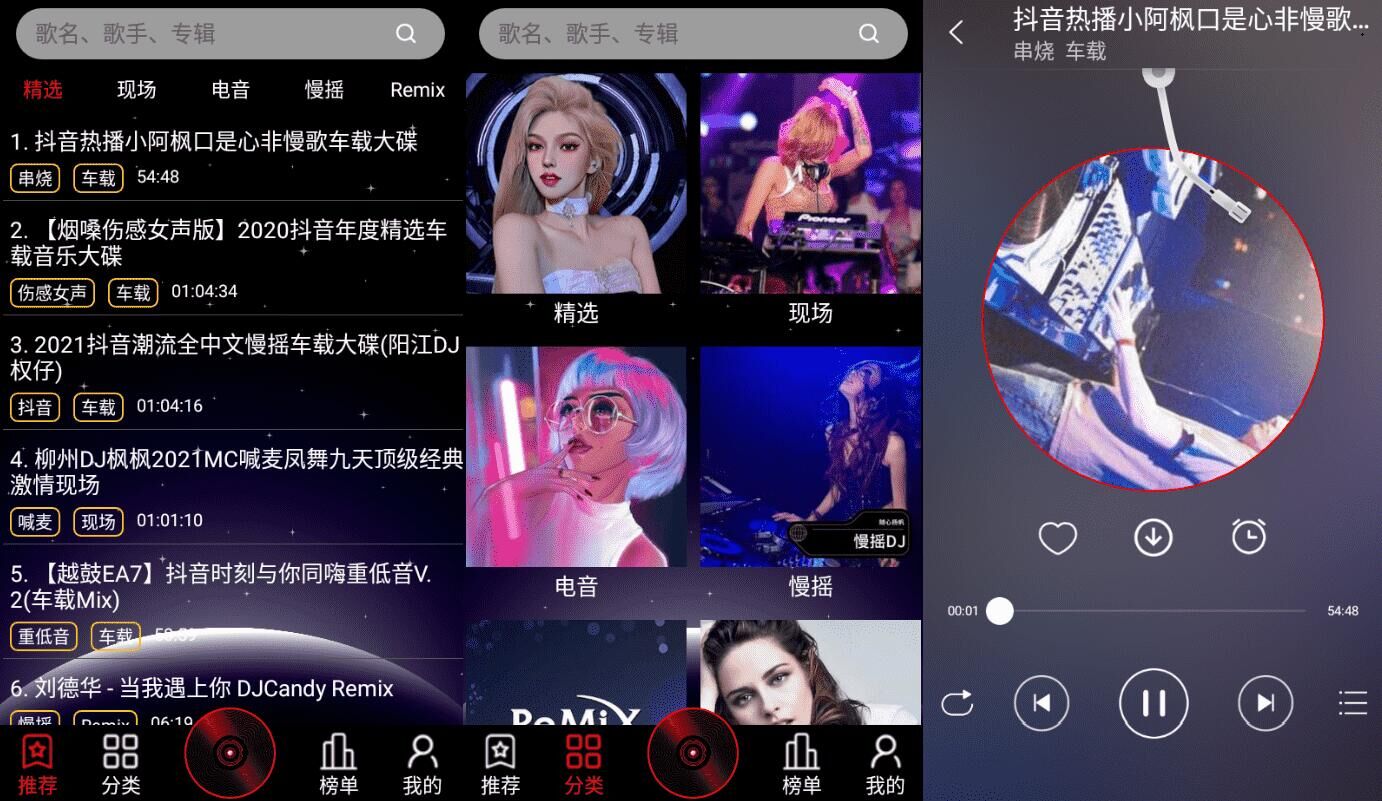Screen dimensions: 1382x801
Task: Change the repeat mode
Action: [957, 703]
